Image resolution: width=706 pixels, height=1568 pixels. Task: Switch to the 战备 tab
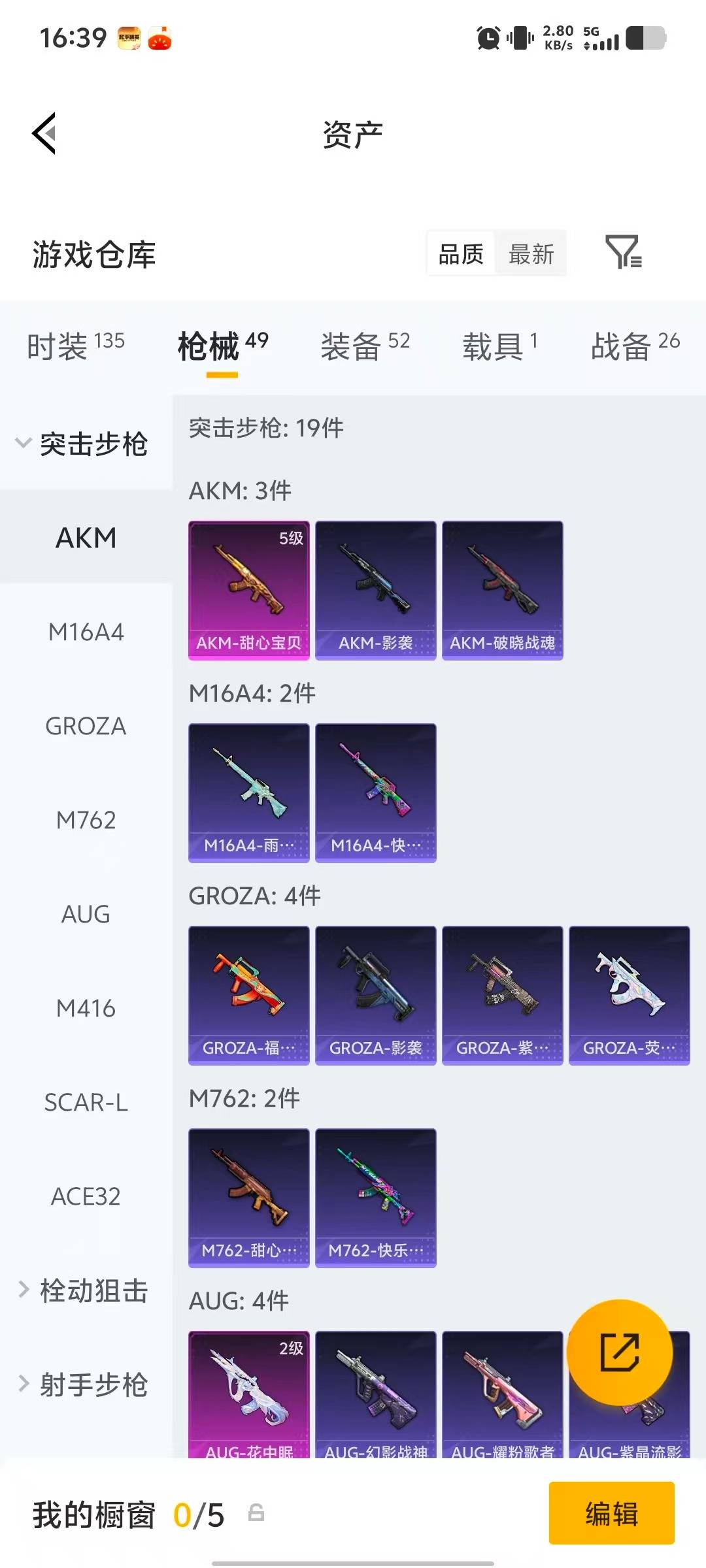[x=635, y=346]
